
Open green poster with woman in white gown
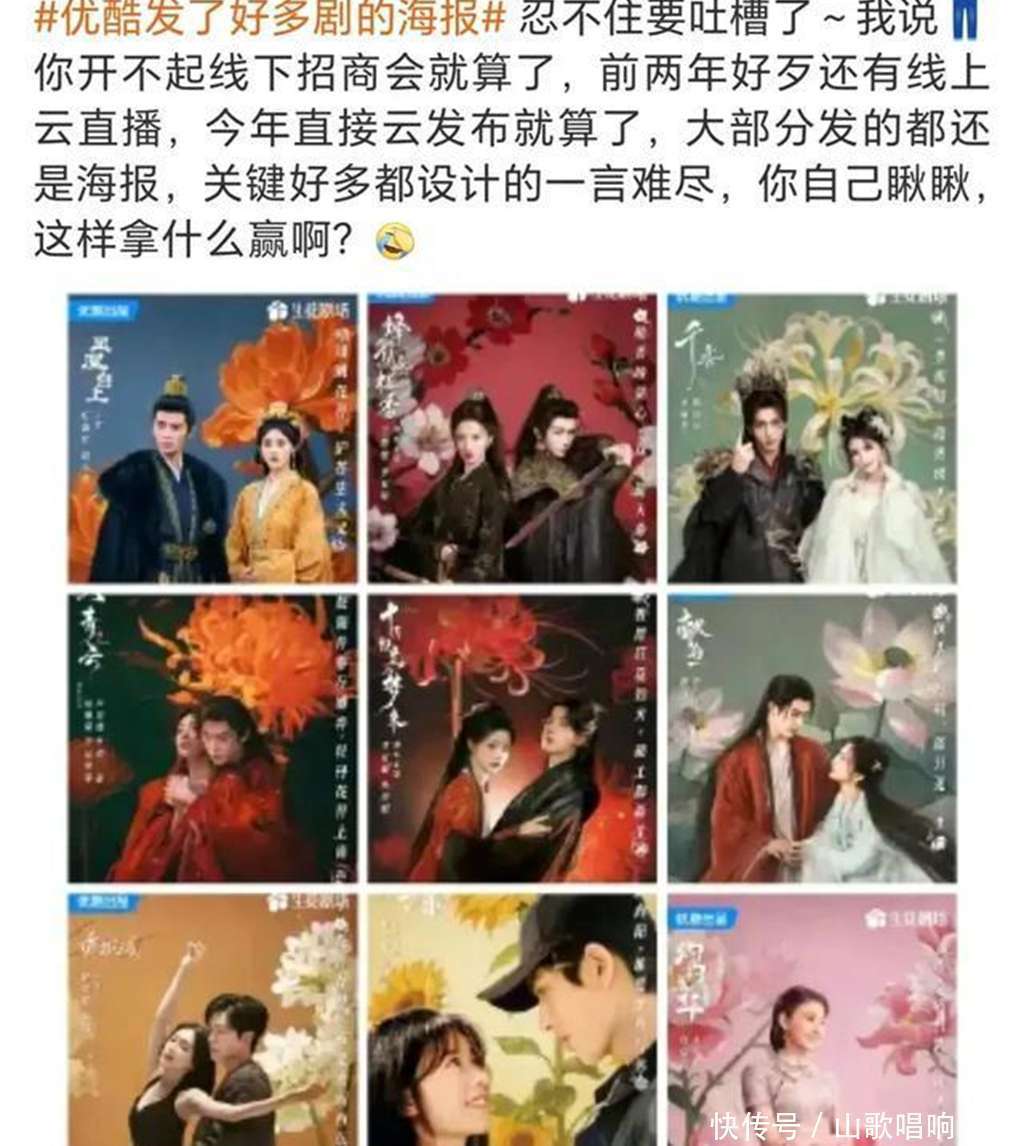pos(812,438)
